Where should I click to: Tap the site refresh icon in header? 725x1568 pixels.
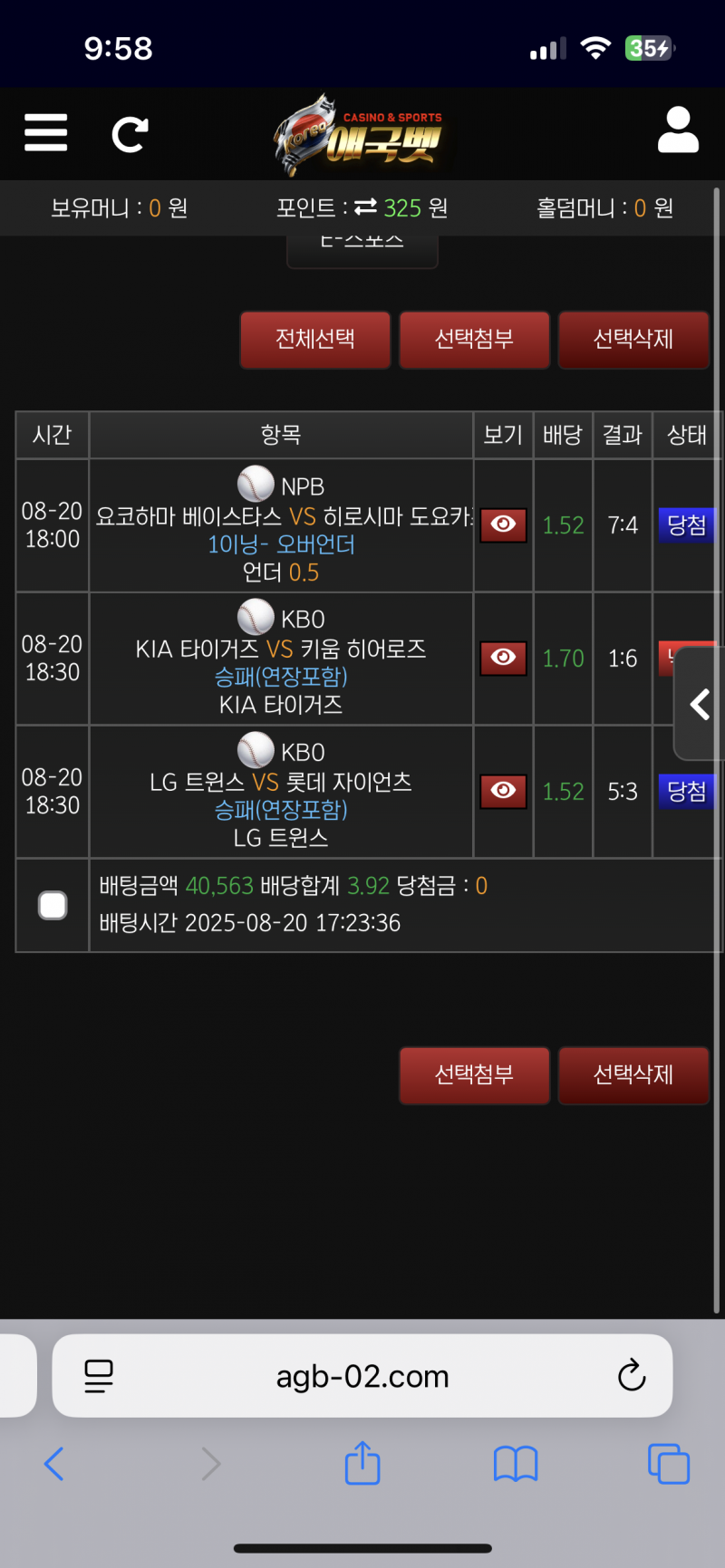pos(130,135)
